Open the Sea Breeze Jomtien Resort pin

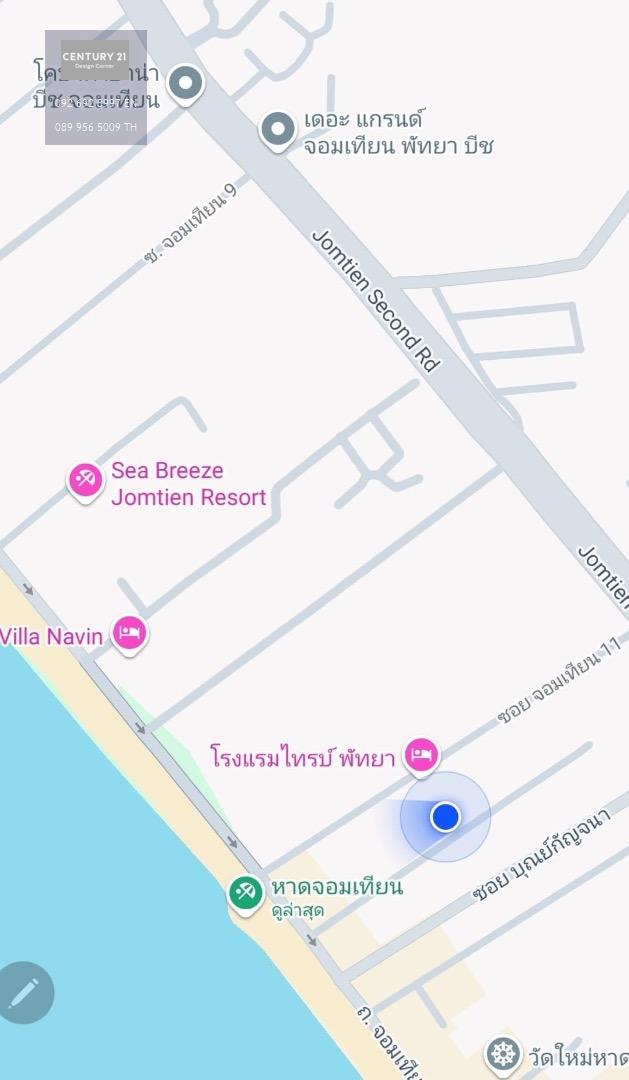click(x=85, y=481)
